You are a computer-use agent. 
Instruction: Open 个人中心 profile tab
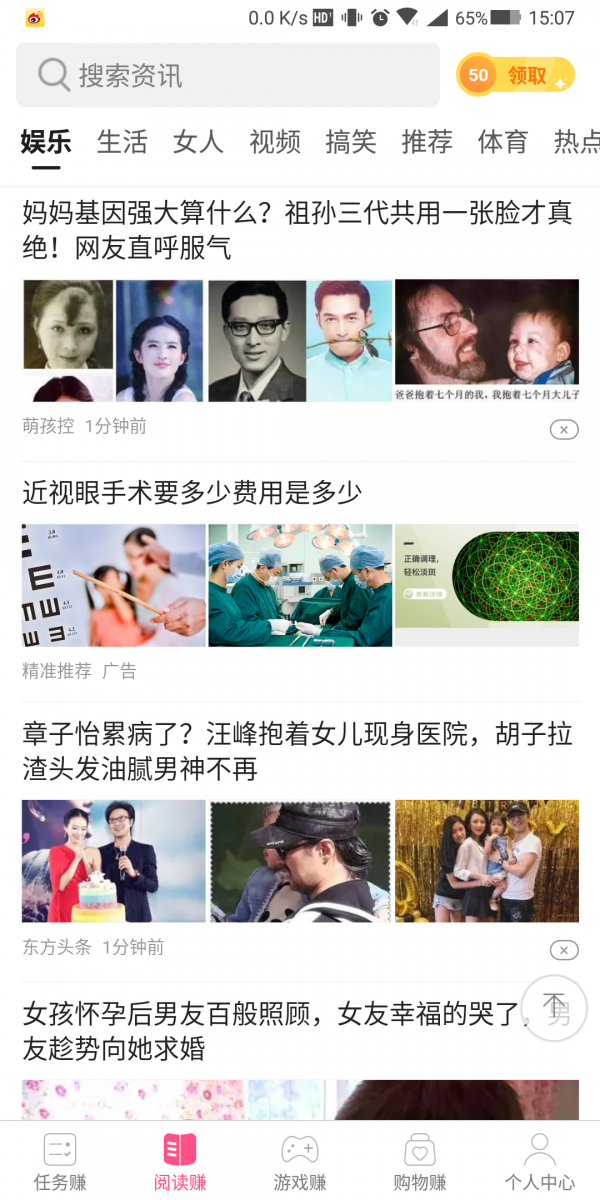click(x=540, y=1162)
